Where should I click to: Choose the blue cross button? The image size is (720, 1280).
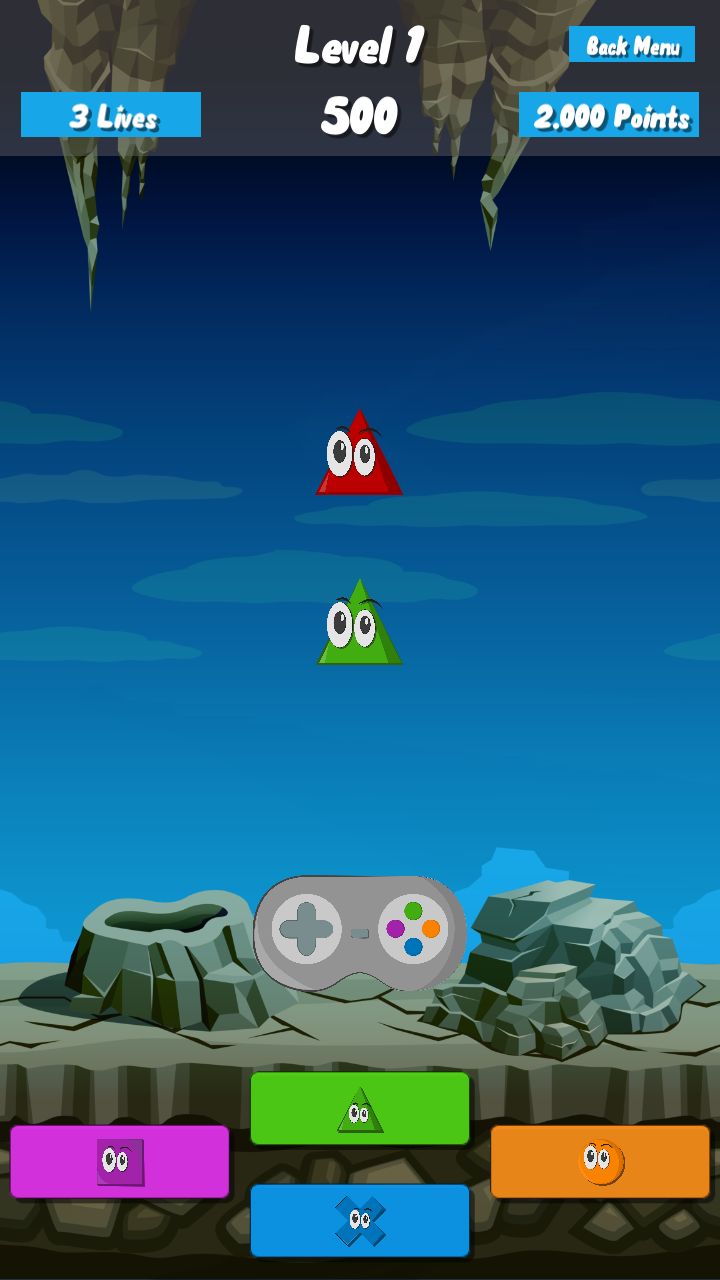coord(360,1220)
